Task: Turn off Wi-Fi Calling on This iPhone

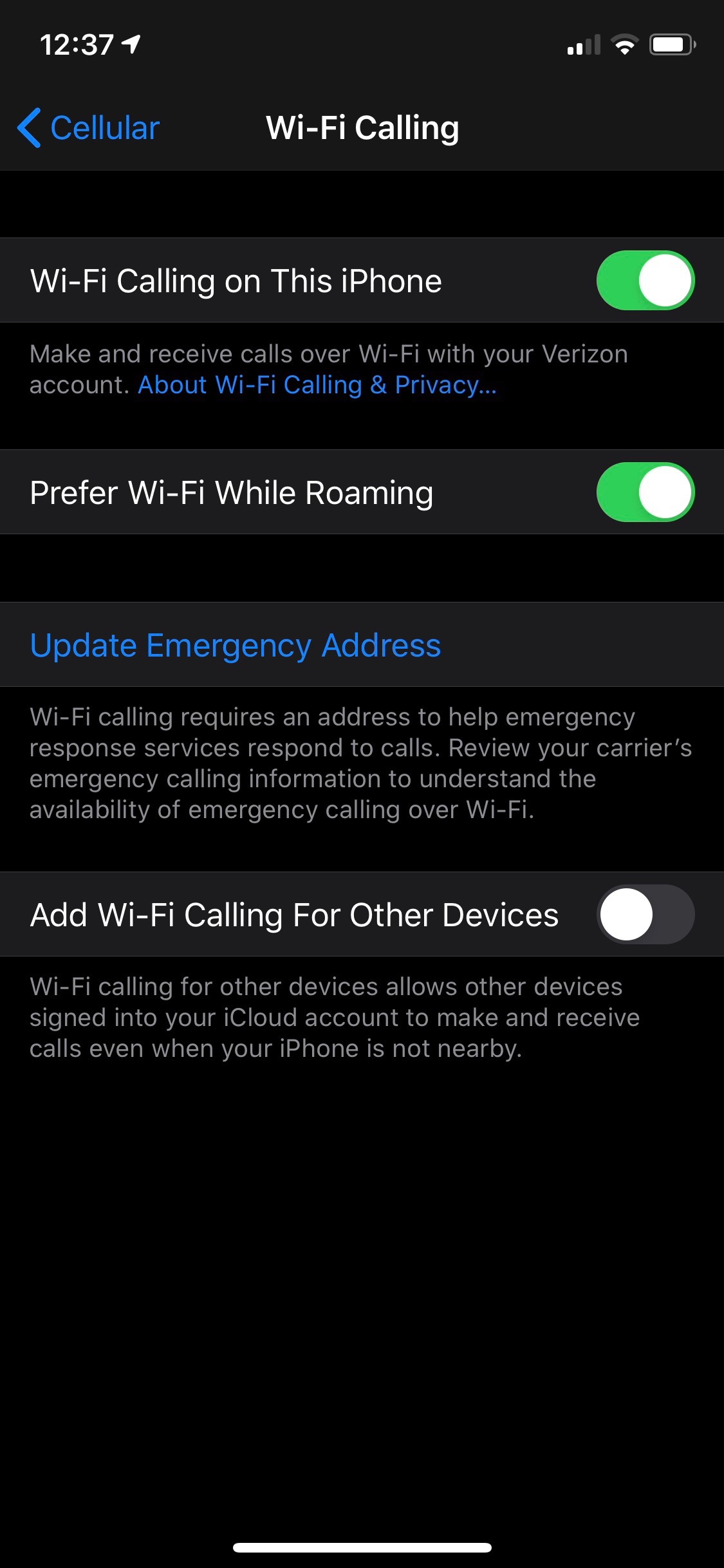Action: 645,280
